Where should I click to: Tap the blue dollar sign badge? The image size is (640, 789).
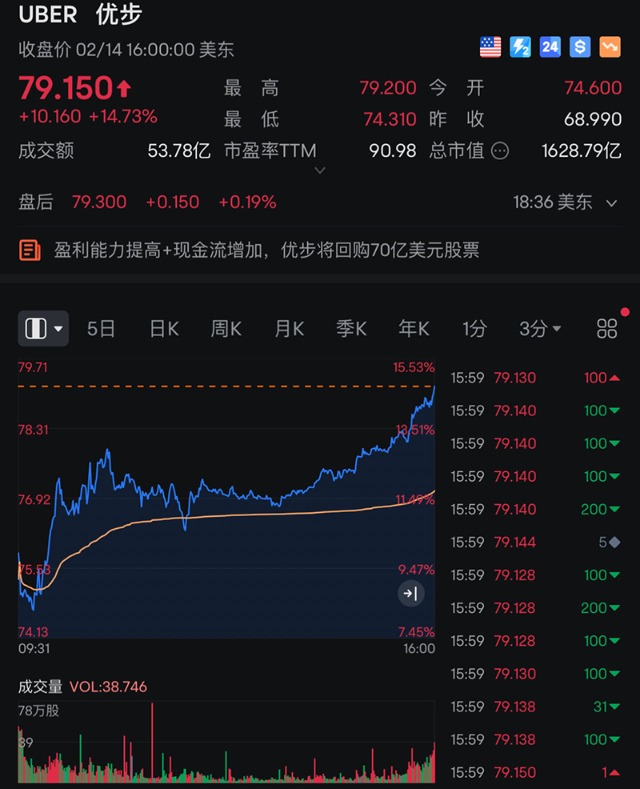coord(580,46)
